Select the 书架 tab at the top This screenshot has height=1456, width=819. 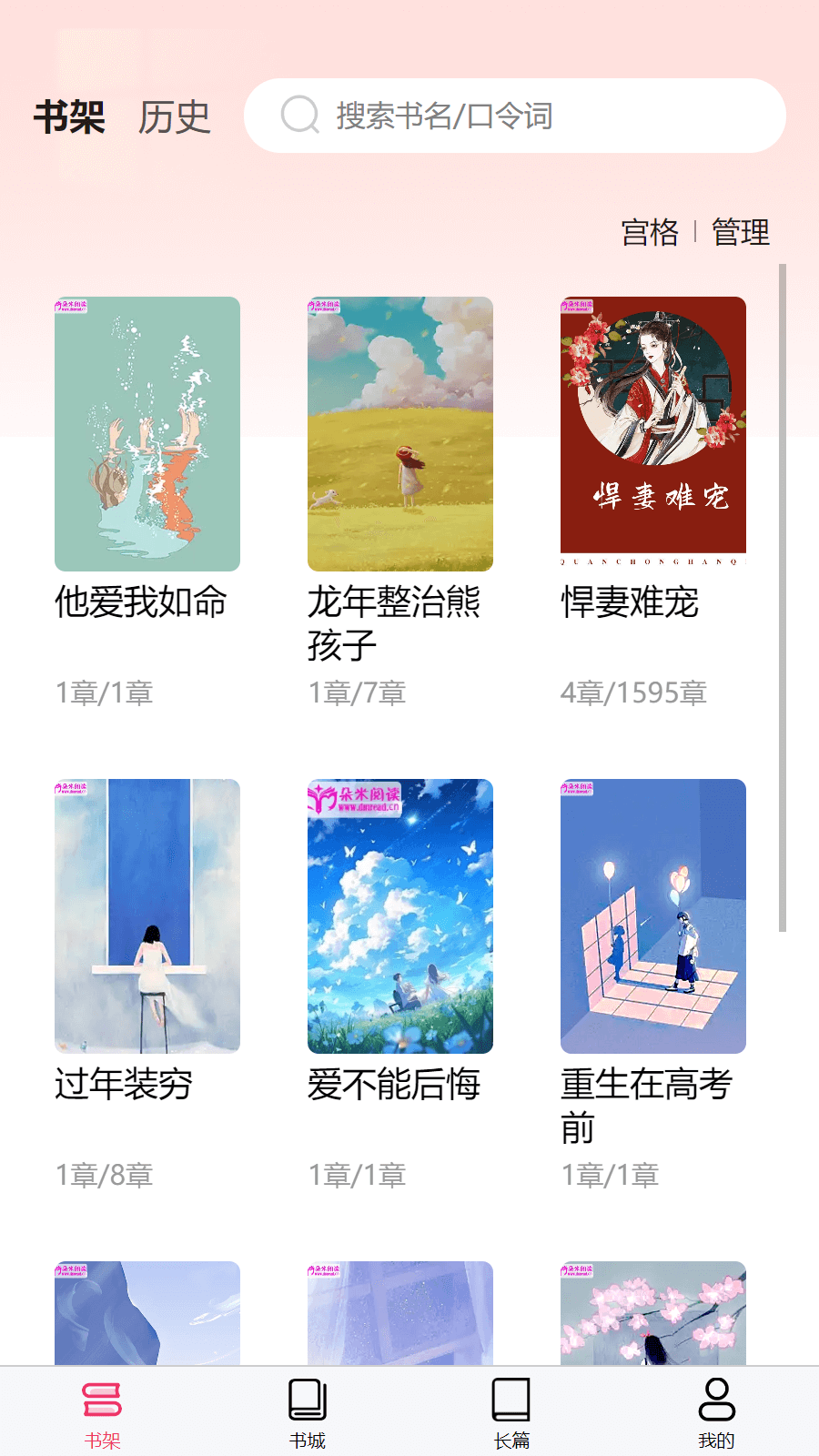pyautogui.click(x=69, y=116)
